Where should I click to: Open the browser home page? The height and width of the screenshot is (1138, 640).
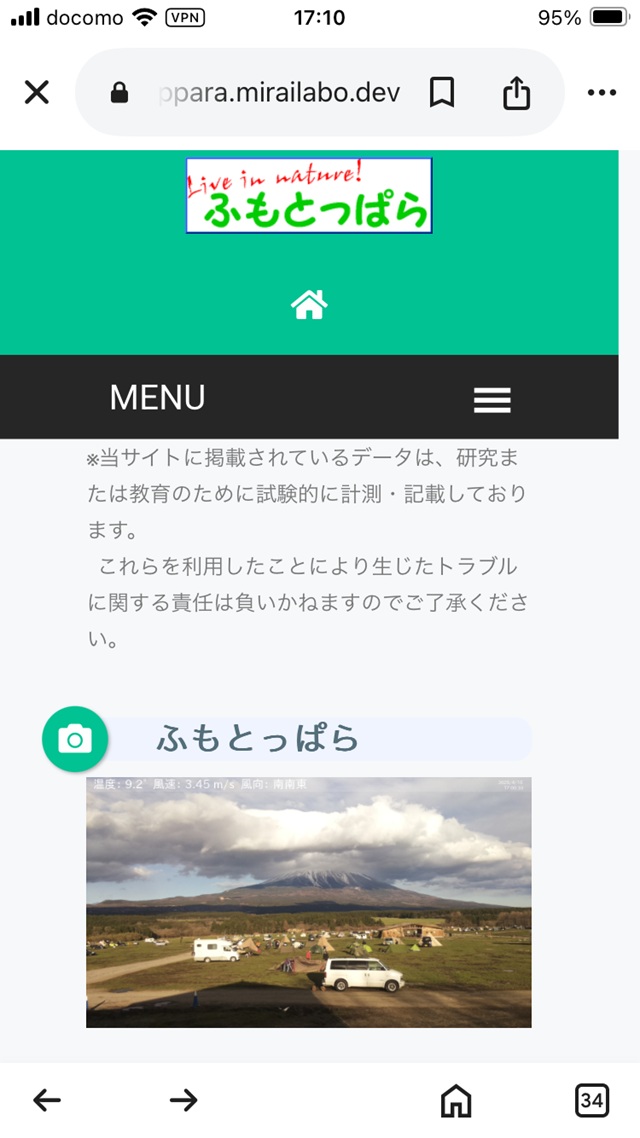456,1100
